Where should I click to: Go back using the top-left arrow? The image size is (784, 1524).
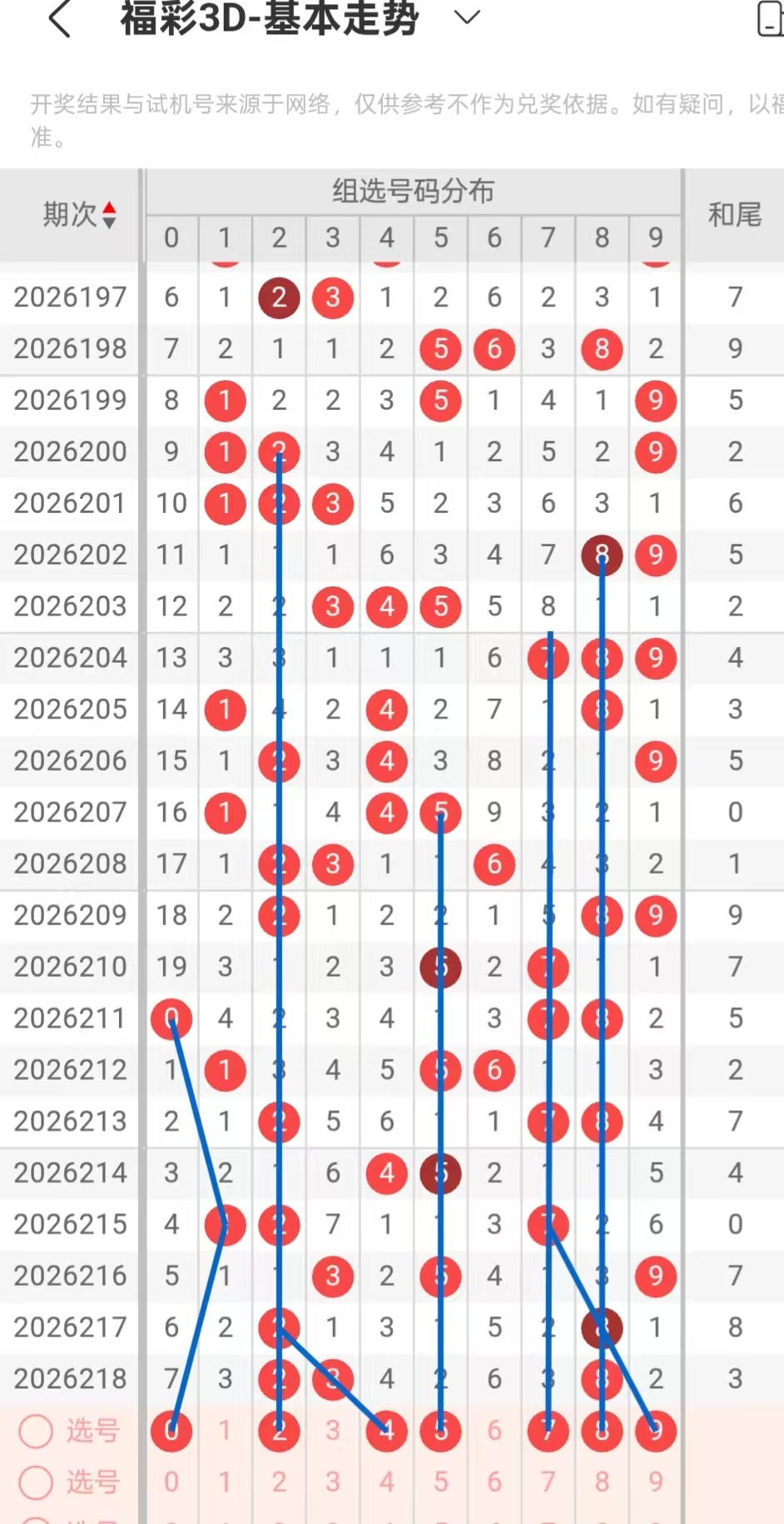click(x=60, y=18)
